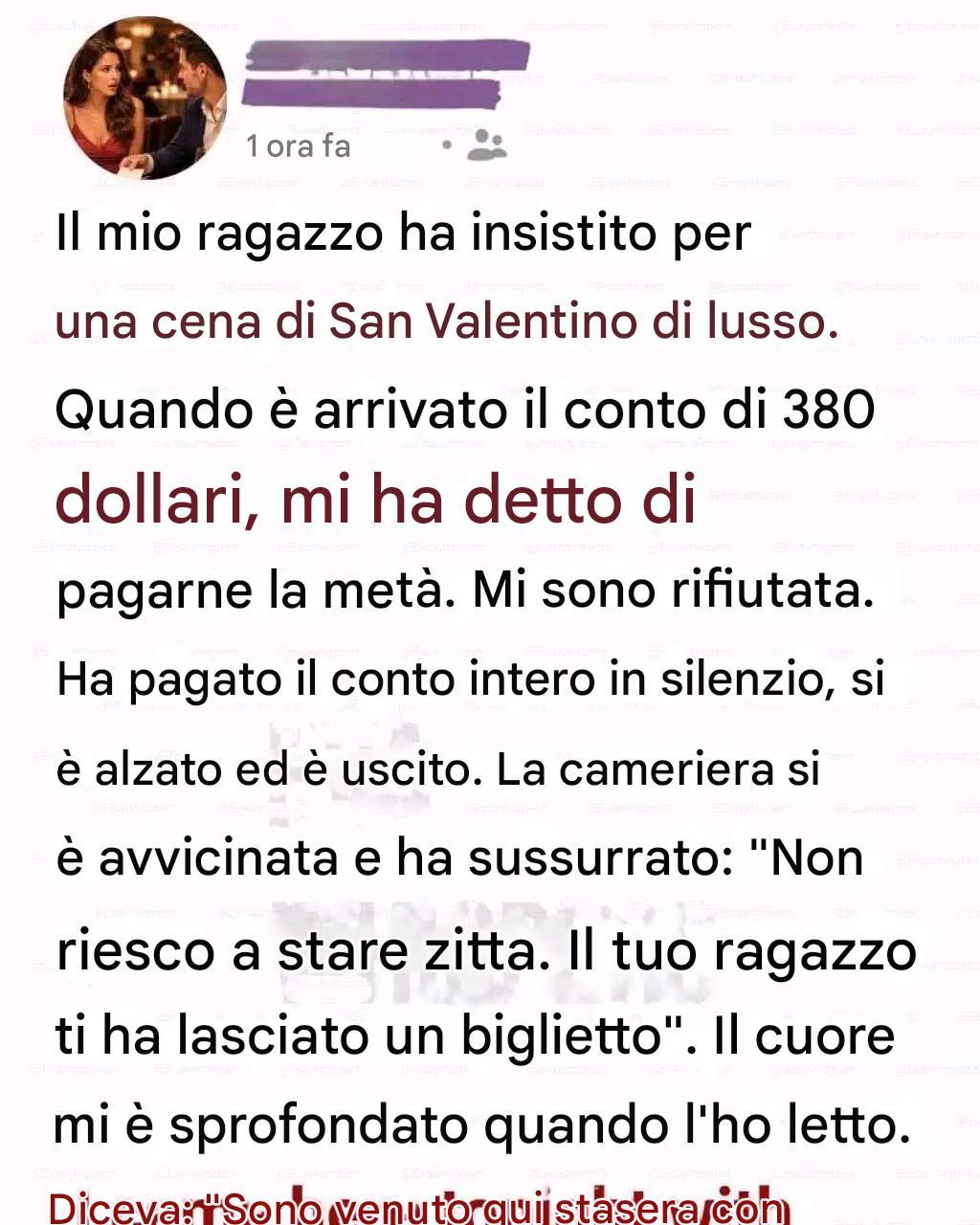Select the two-people privacy indicator icon
Screen dimensions: 980x1225
click(486, 144)
